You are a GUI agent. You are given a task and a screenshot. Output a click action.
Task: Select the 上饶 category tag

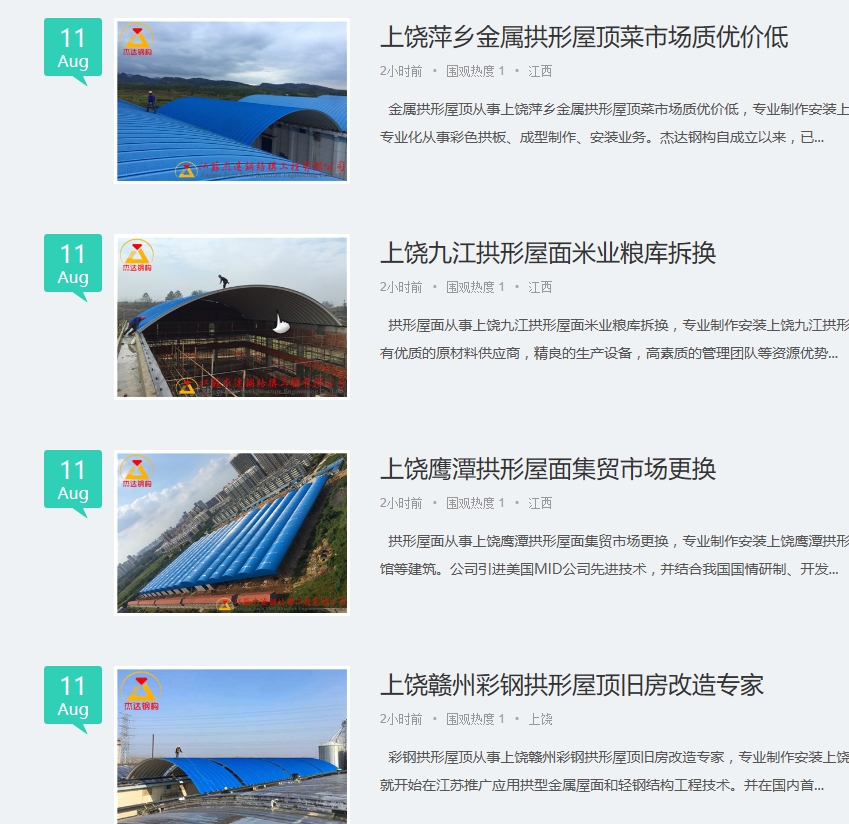coord(540,719)
